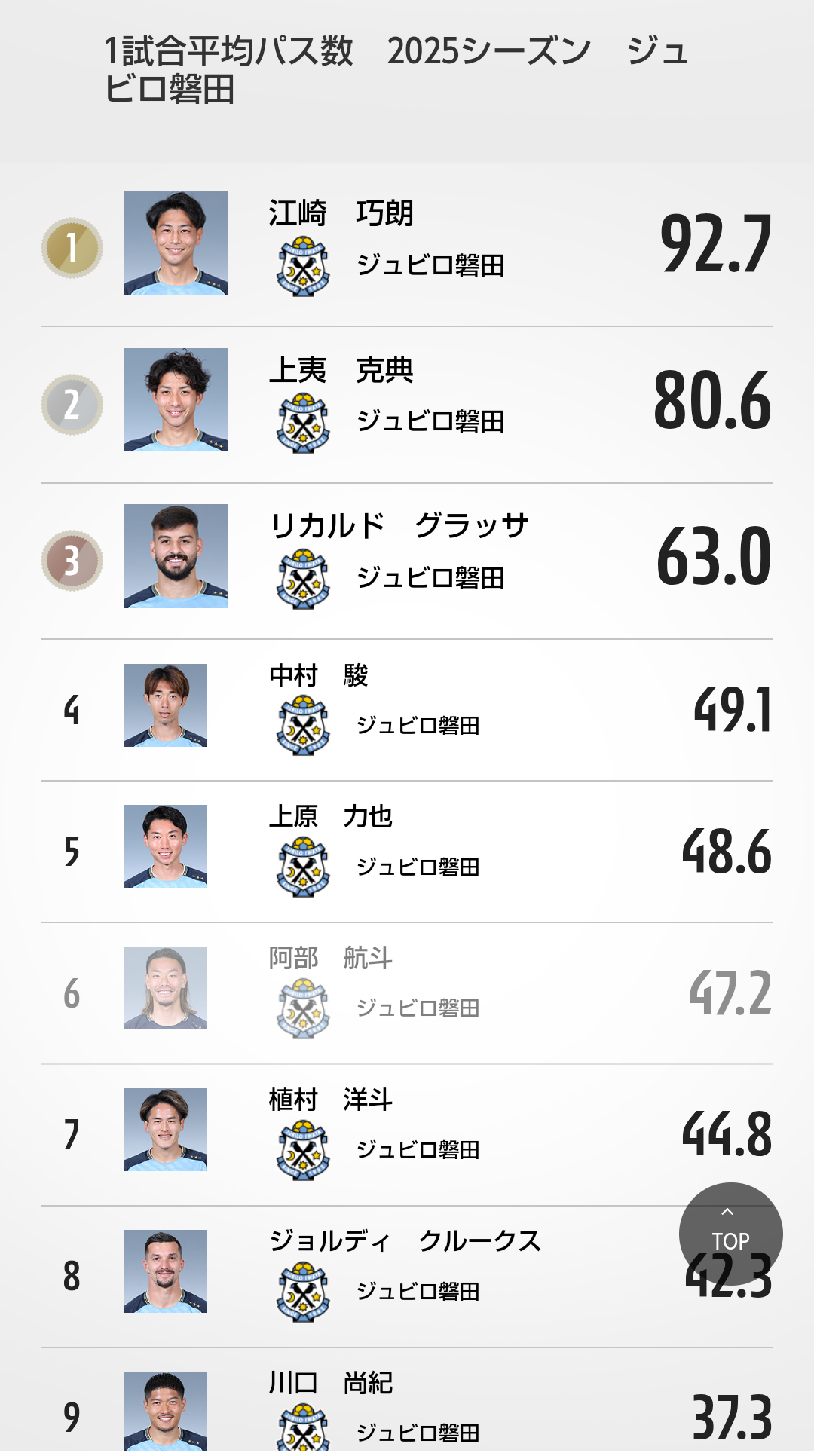Select the リカルド グラッサ row
The width and height of the screenshot is (814, 1456).
click(x=407, y=561)
